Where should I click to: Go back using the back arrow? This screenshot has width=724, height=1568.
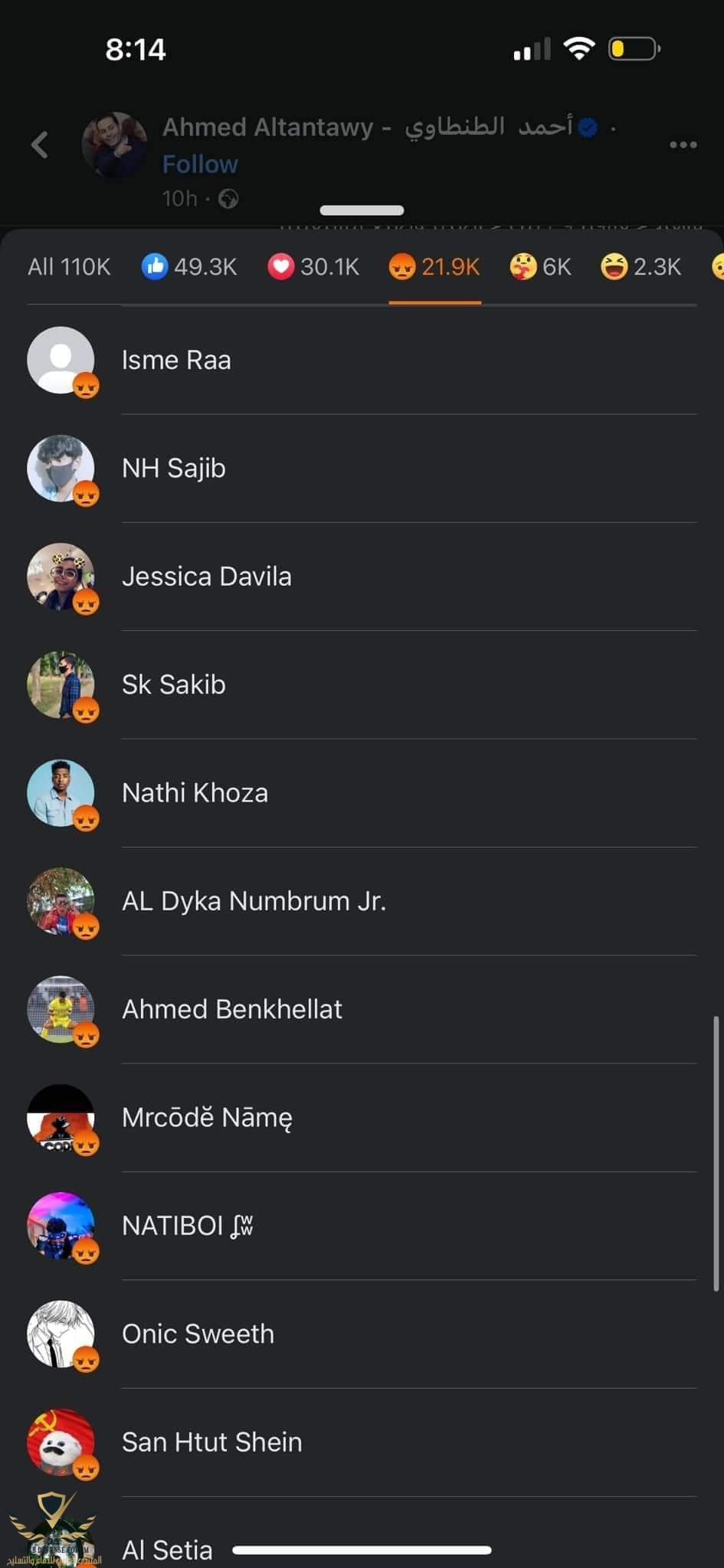pos(40,144)
